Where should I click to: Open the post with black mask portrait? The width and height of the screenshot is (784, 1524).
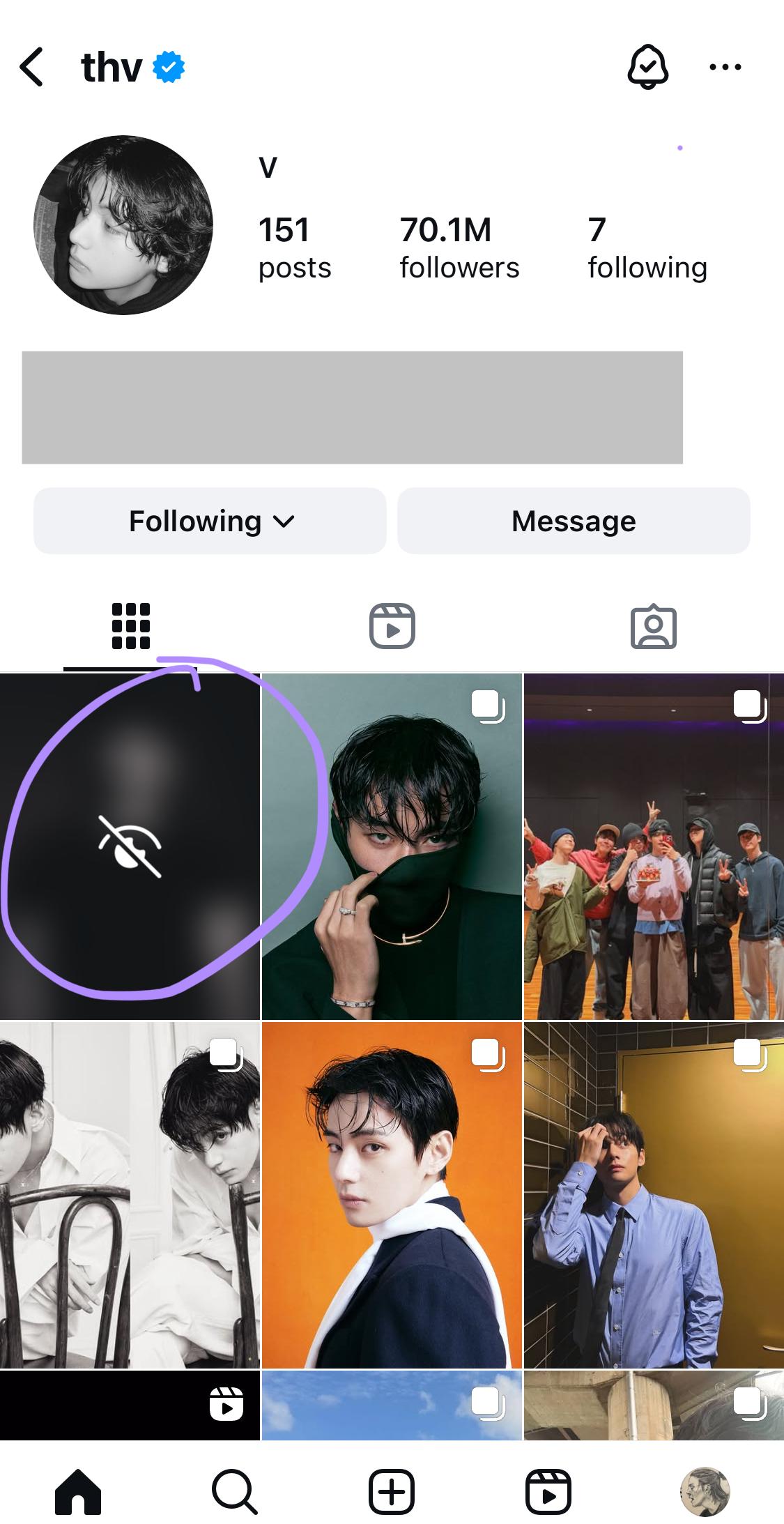(x=392, y=846)
